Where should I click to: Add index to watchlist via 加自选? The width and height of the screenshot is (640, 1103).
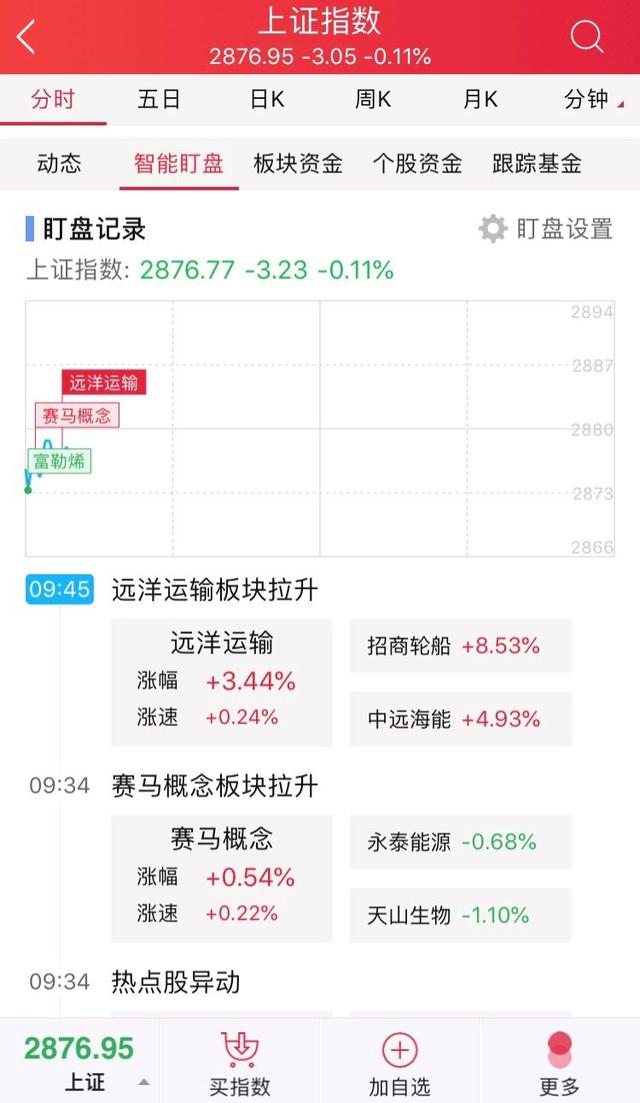pos(399,1064)
